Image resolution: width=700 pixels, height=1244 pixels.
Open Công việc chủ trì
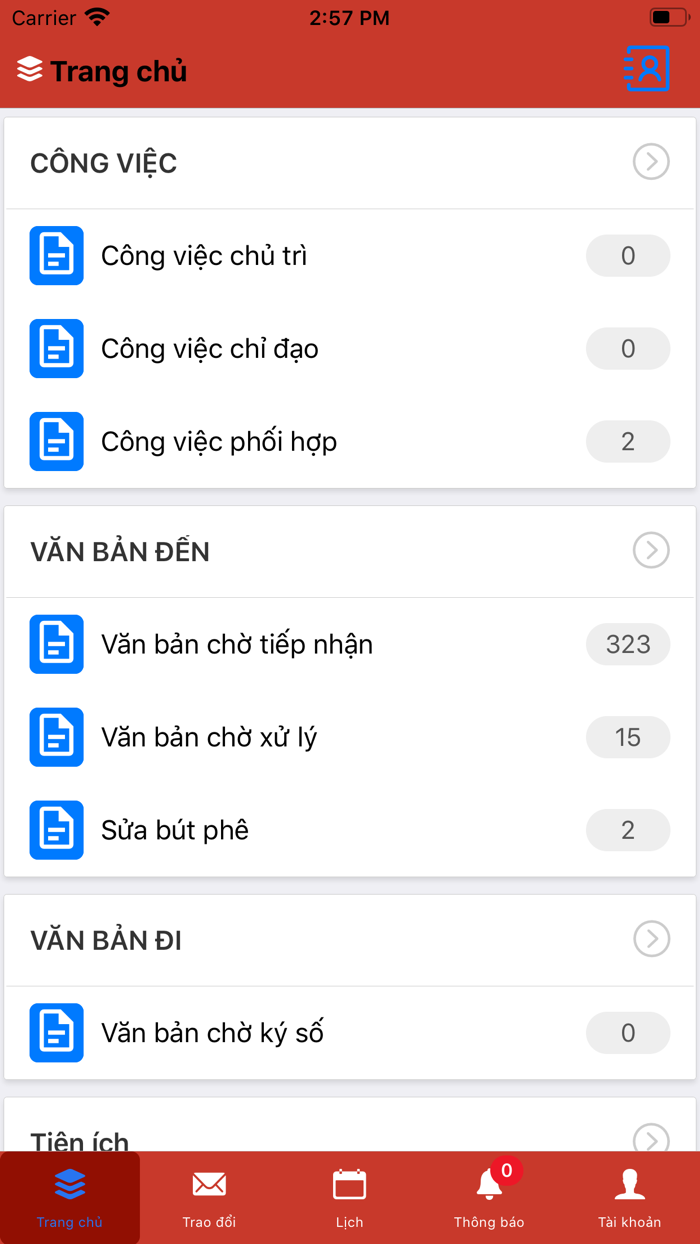click(x=350, y=256)
